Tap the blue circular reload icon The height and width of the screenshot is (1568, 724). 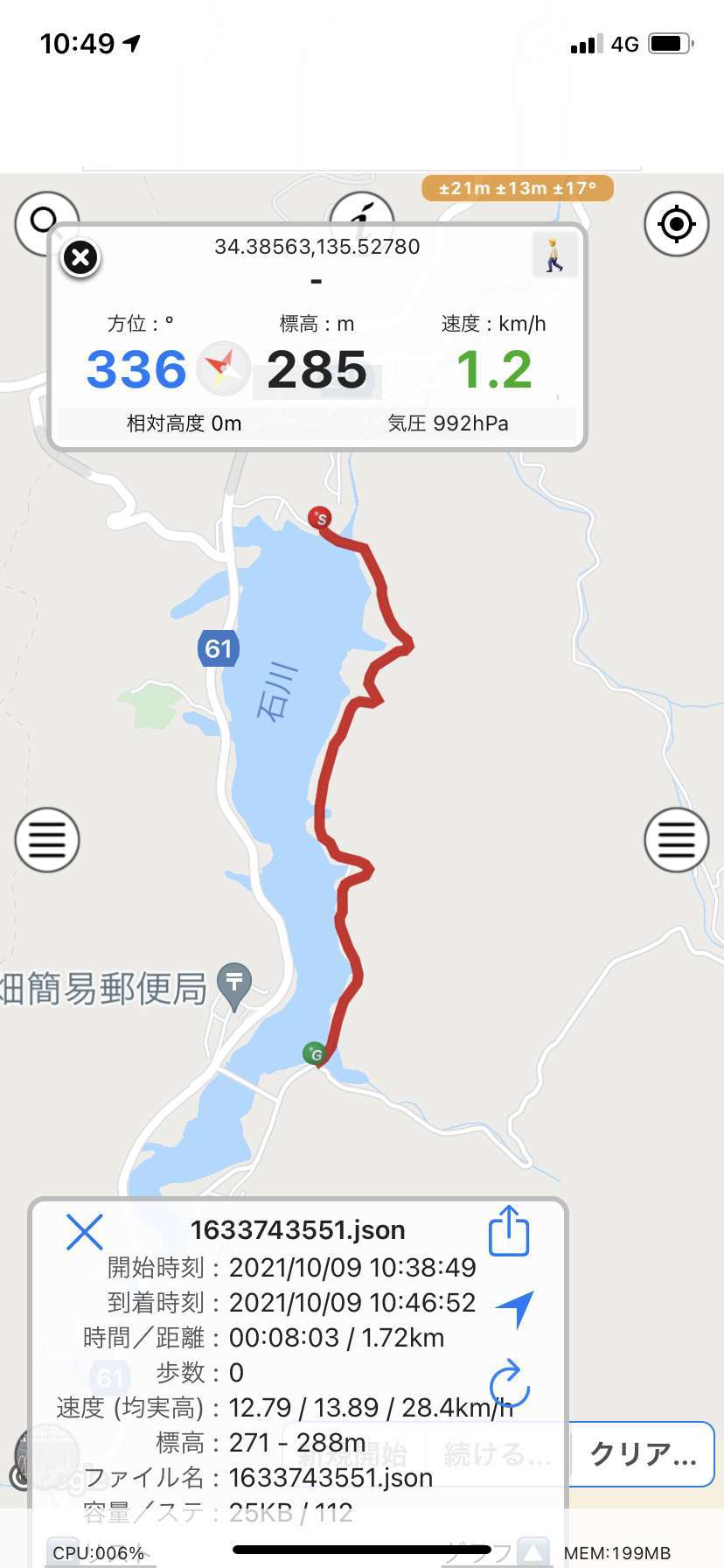click(x=510, y=1383)
